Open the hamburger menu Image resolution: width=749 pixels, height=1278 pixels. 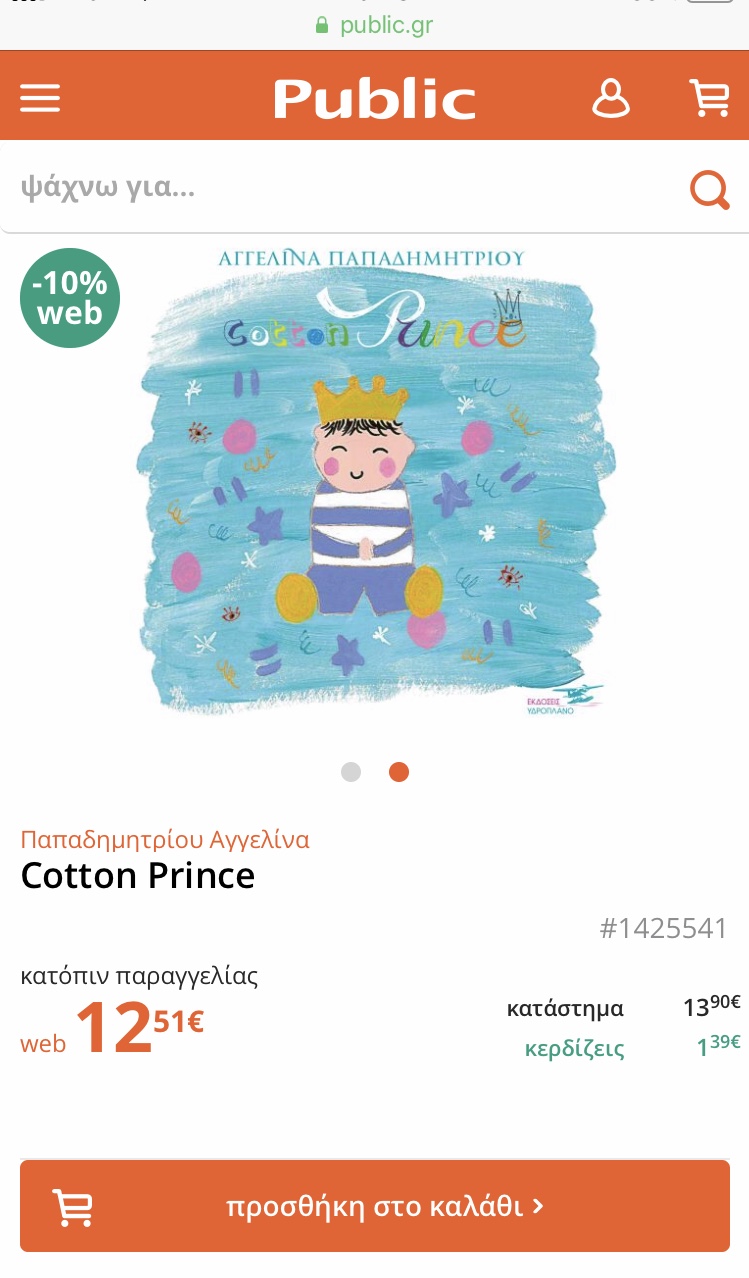tap(40, 98)
